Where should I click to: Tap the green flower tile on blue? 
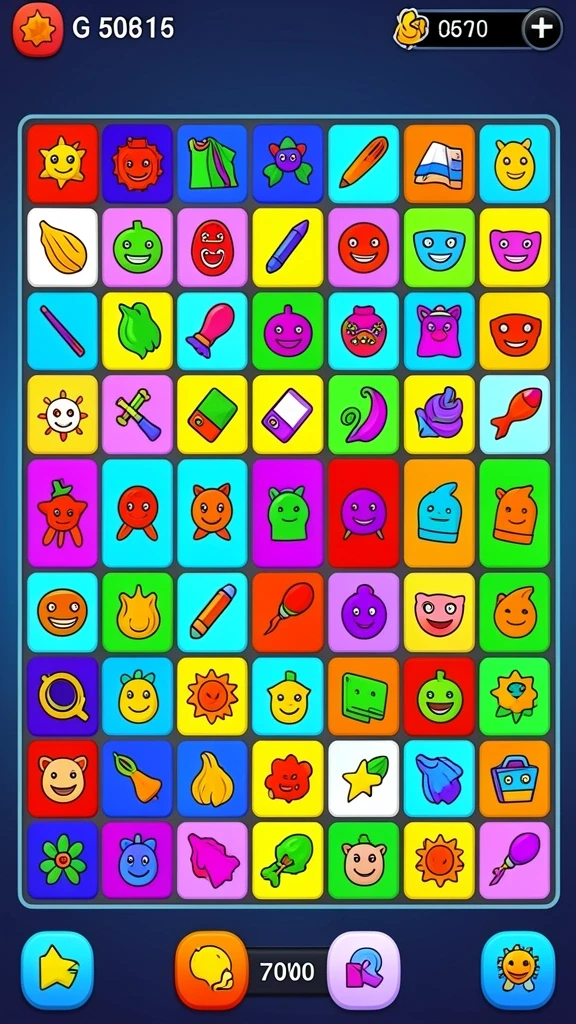[x=63, y=860]
